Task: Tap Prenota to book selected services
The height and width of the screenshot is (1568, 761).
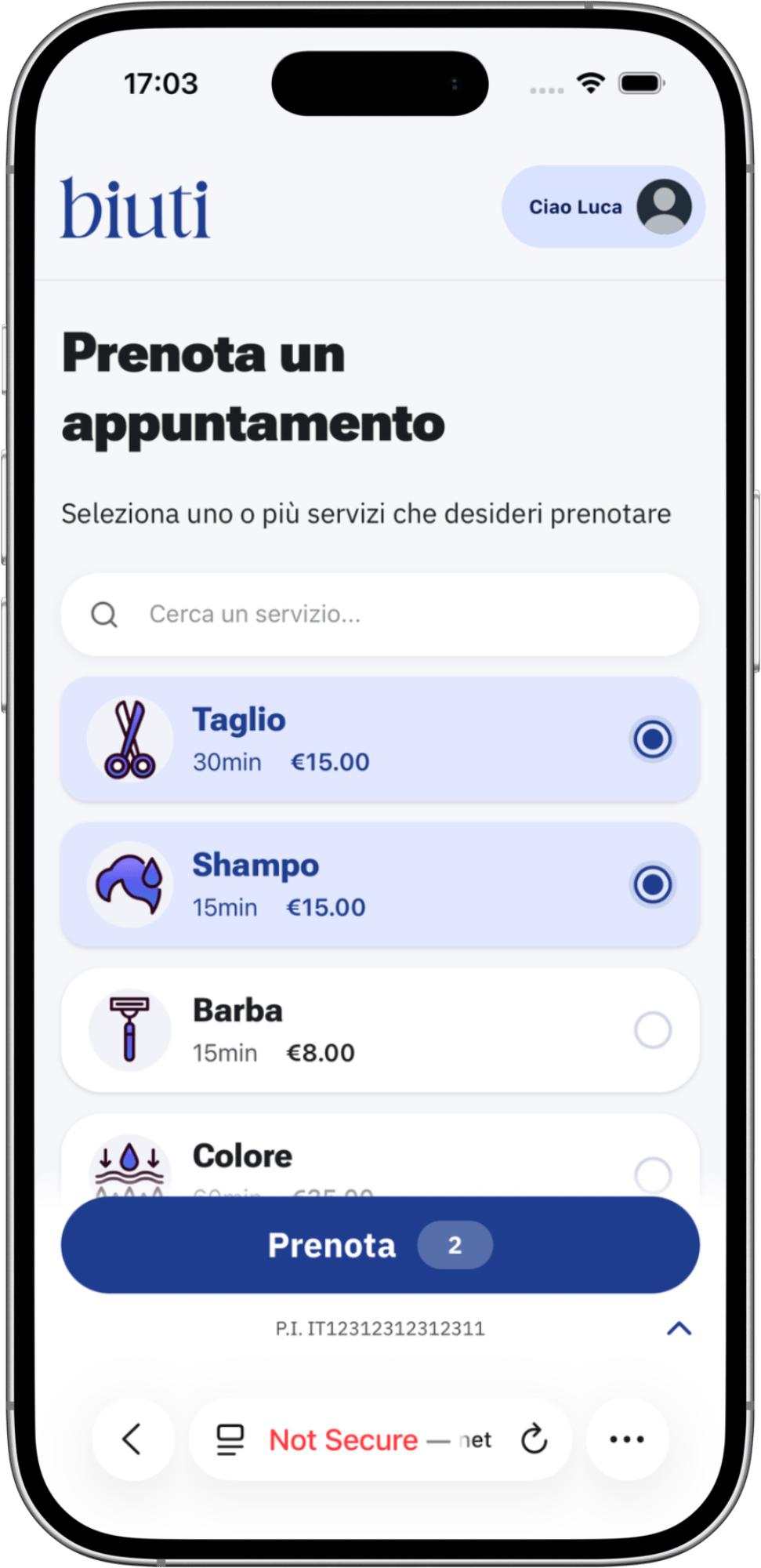Action: [379, 1245]
